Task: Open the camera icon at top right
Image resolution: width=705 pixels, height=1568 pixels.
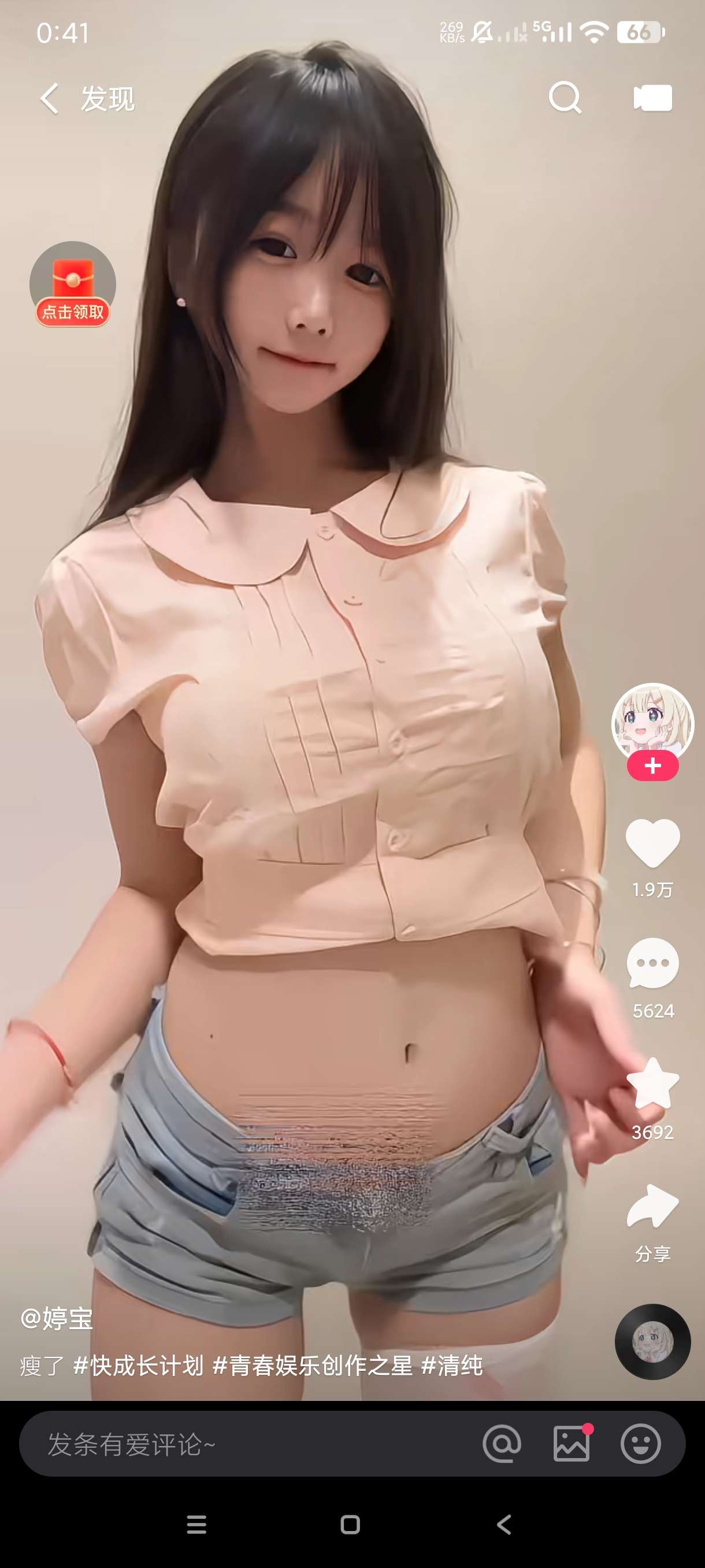Action: 652,98
